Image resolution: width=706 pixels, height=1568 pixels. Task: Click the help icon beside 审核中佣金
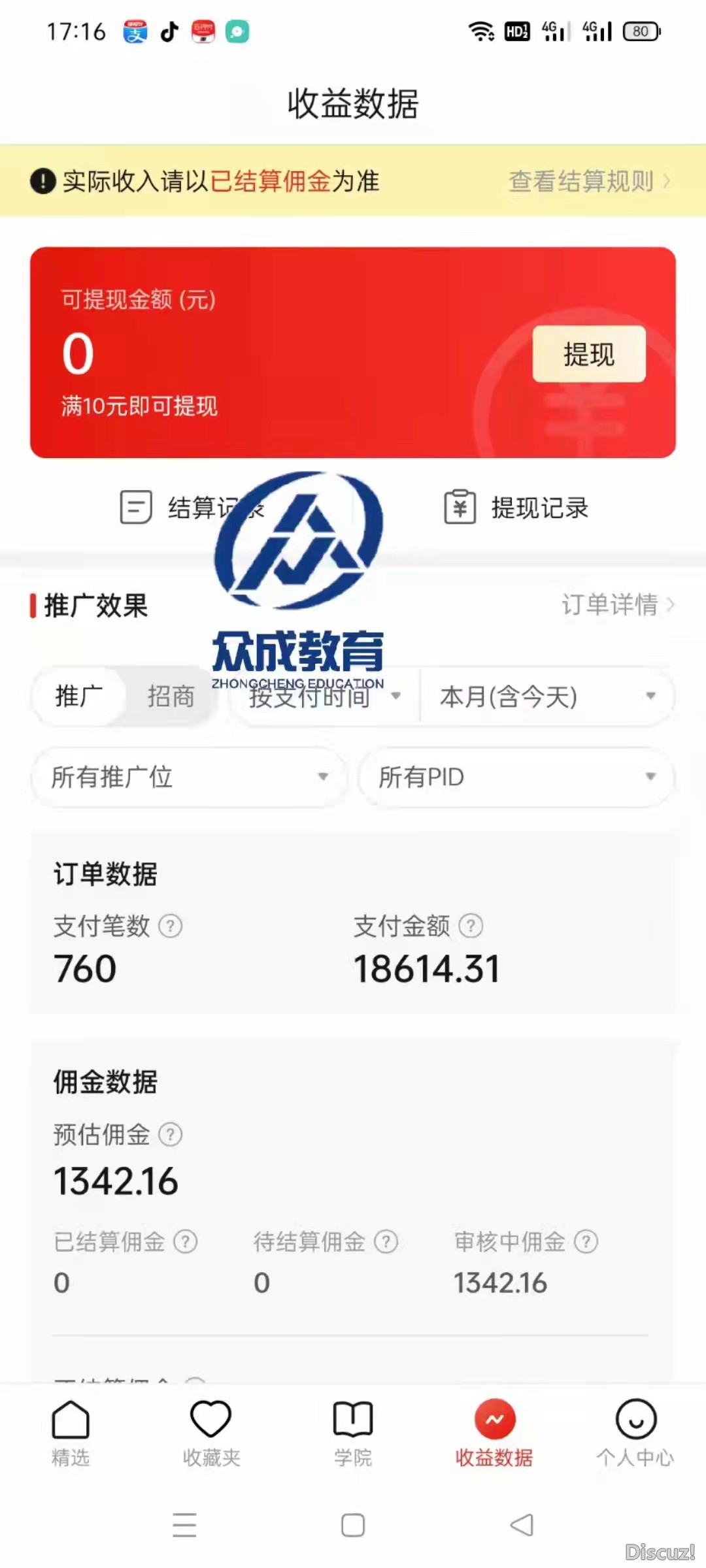586,1243
